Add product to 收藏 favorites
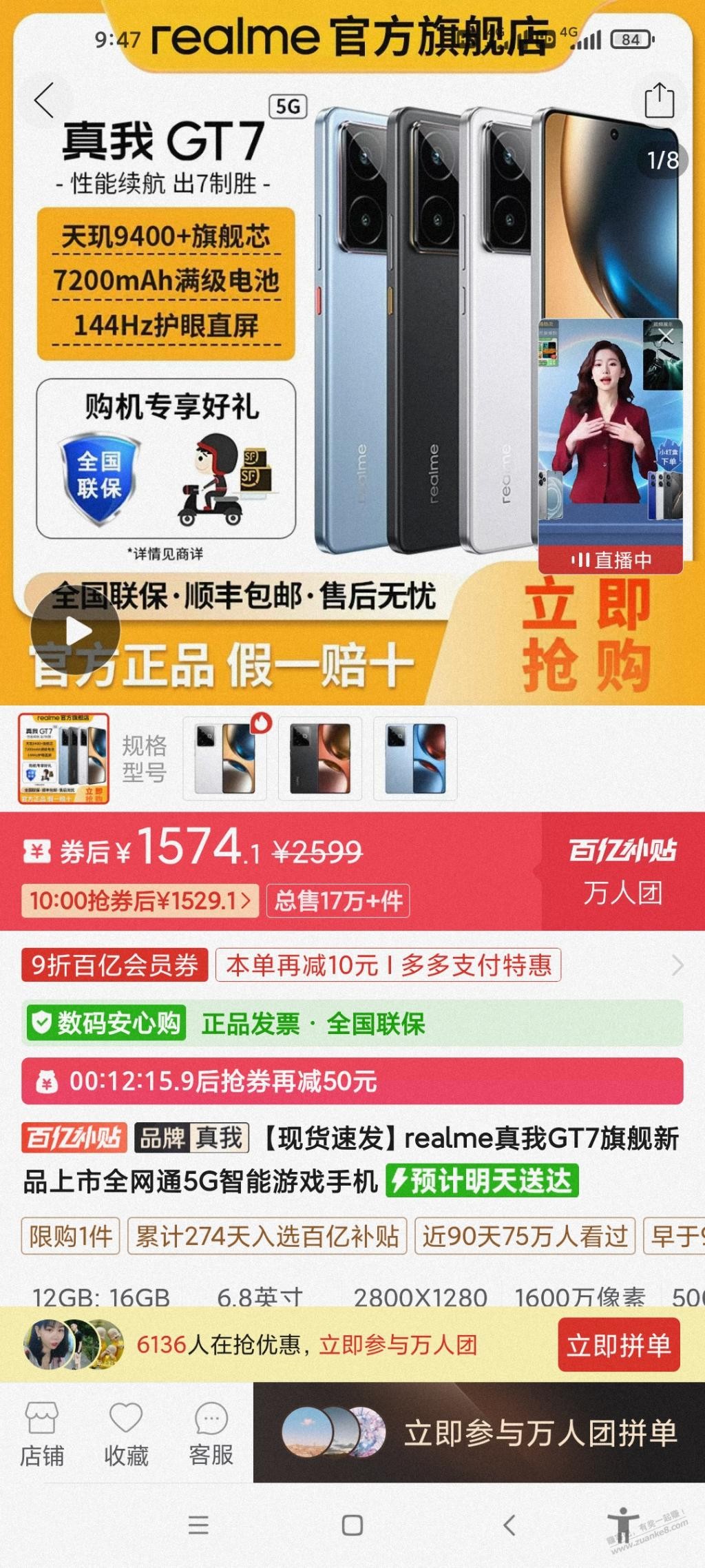The height and width of the screenshot is (1568, 705). 126,1434
